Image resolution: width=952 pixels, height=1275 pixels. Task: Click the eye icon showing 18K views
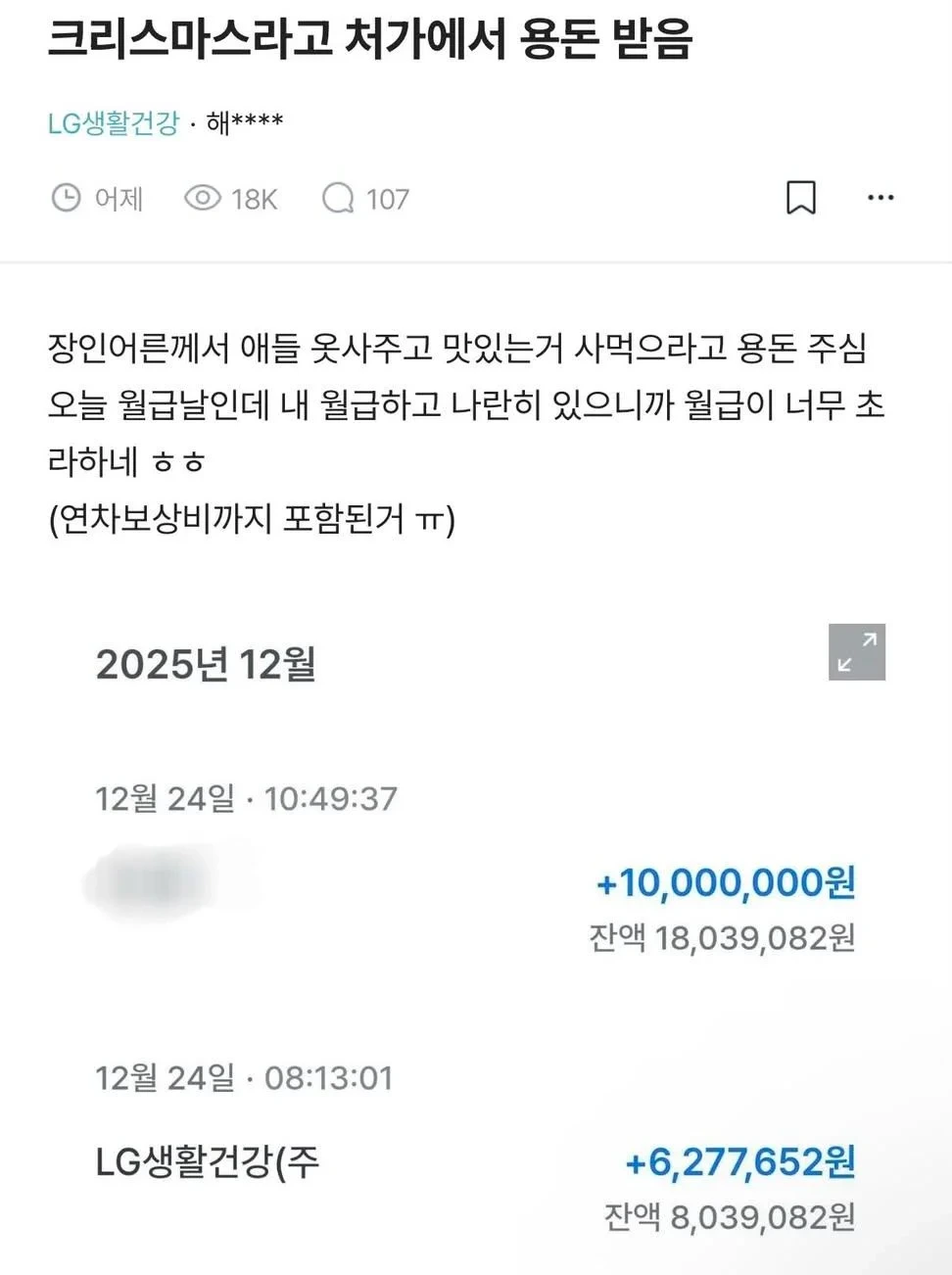point(203,198)
